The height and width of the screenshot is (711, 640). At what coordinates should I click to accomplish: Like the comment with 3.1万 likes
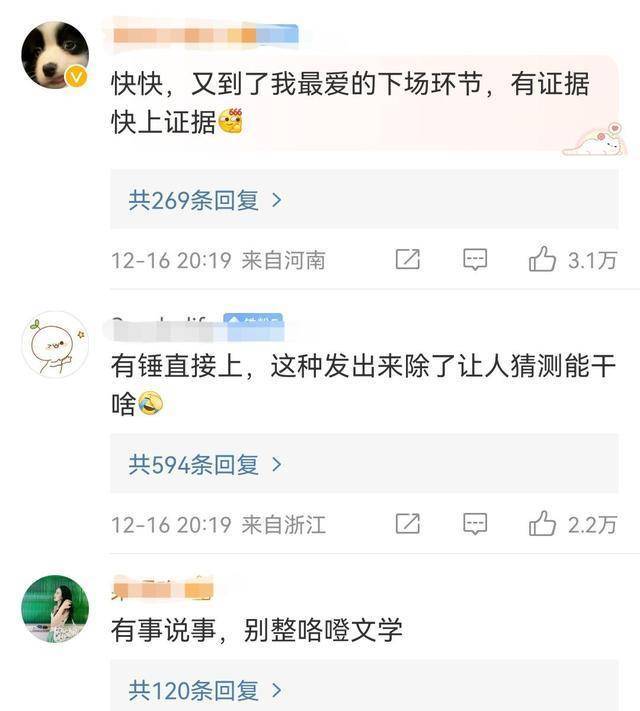pyautogui.click(x=543, y=260)
